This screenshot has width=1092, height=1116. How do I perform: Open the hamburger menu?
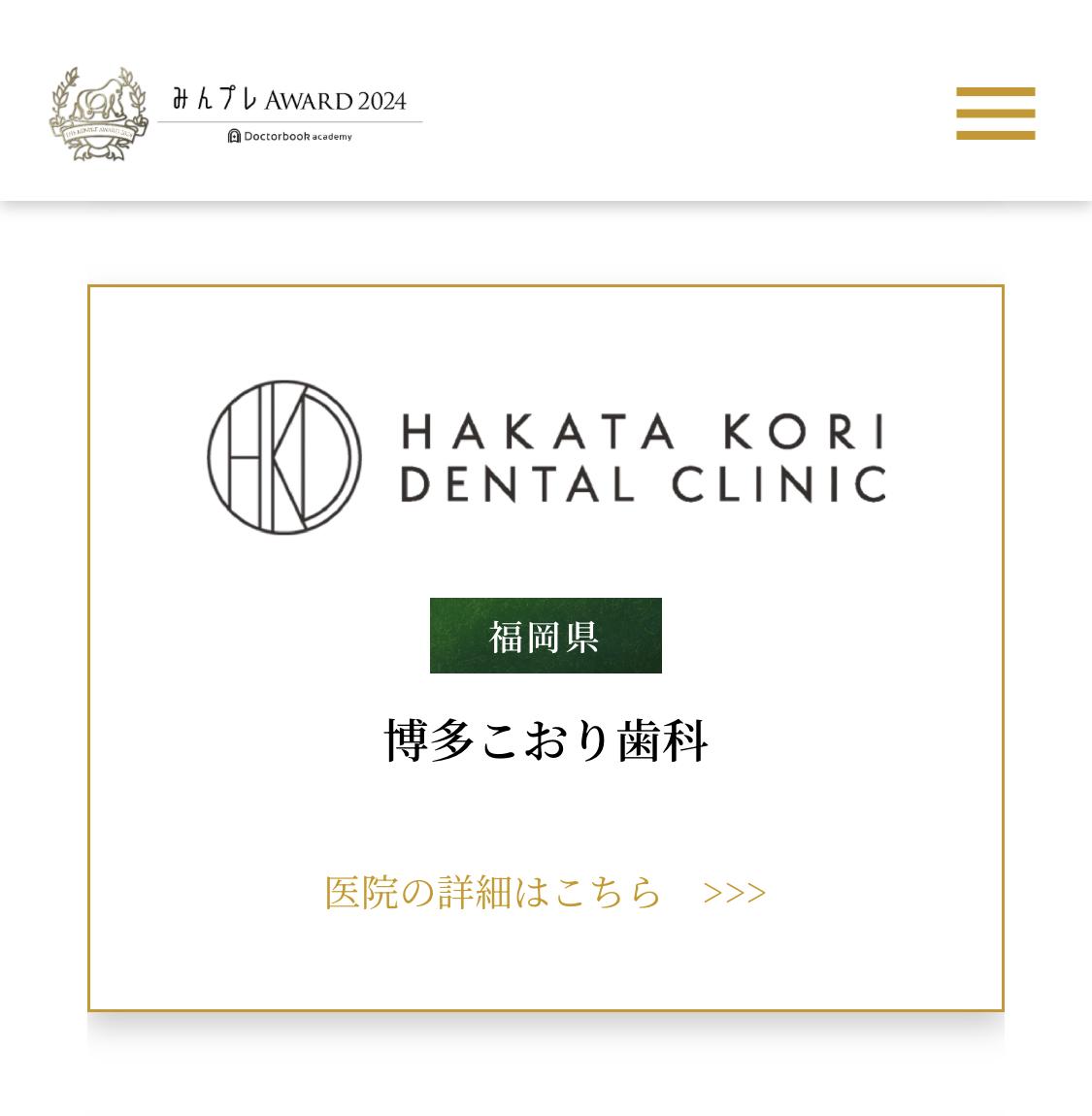point(995,114)
